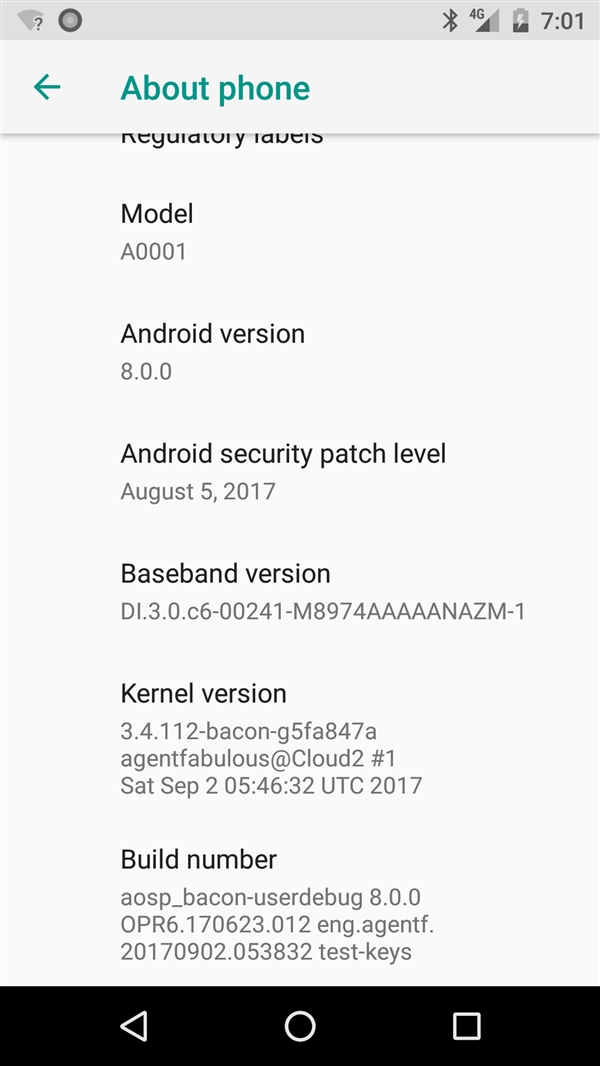Tap the Kernel version entry
The width and height of the screenshot is (600, 1066).
pos(300,738)
